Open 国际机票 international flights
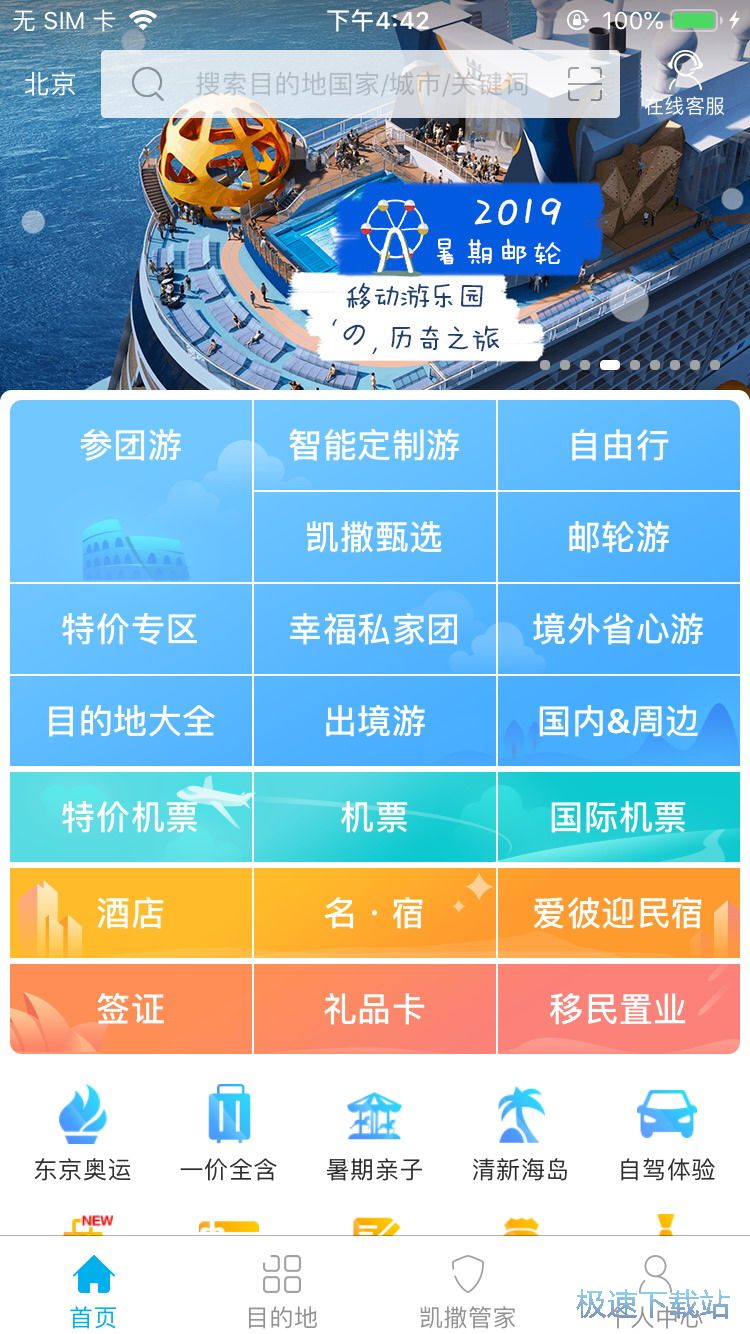Screen dimensions: 750x1334 pos(618,817)
